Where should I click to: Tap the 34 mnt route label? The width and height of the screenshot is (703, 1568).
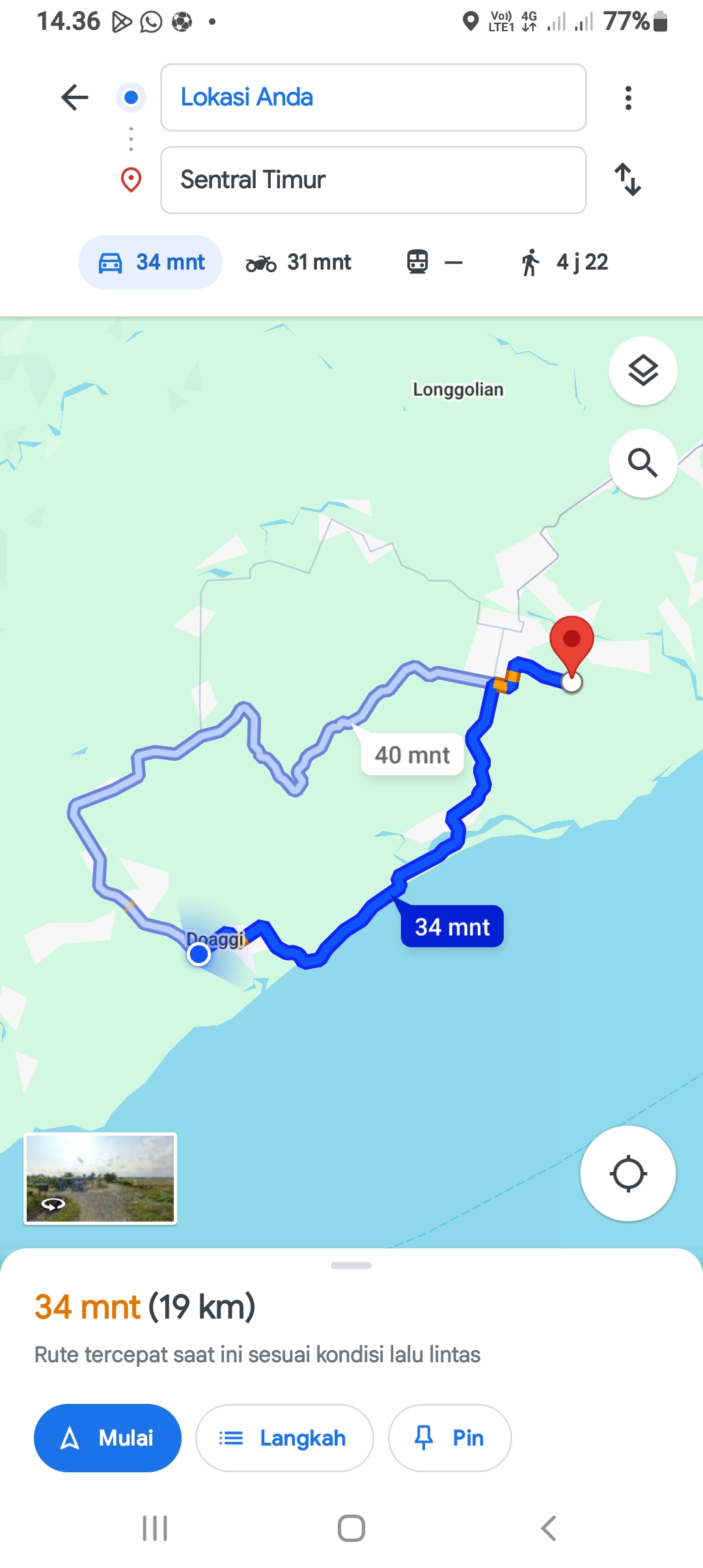coord(452,927)
